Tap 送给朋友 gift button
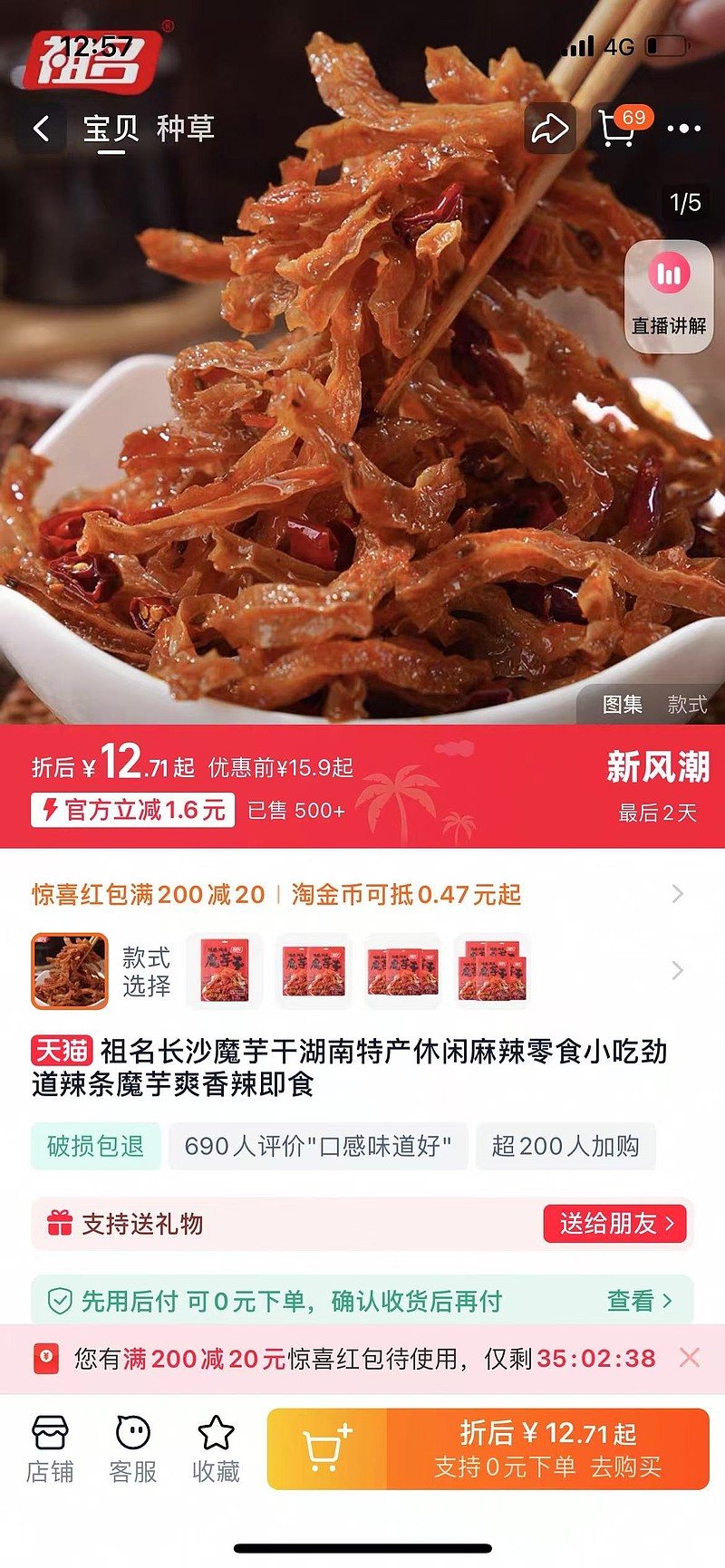The image size is (725, 1568). [615, 1224]
